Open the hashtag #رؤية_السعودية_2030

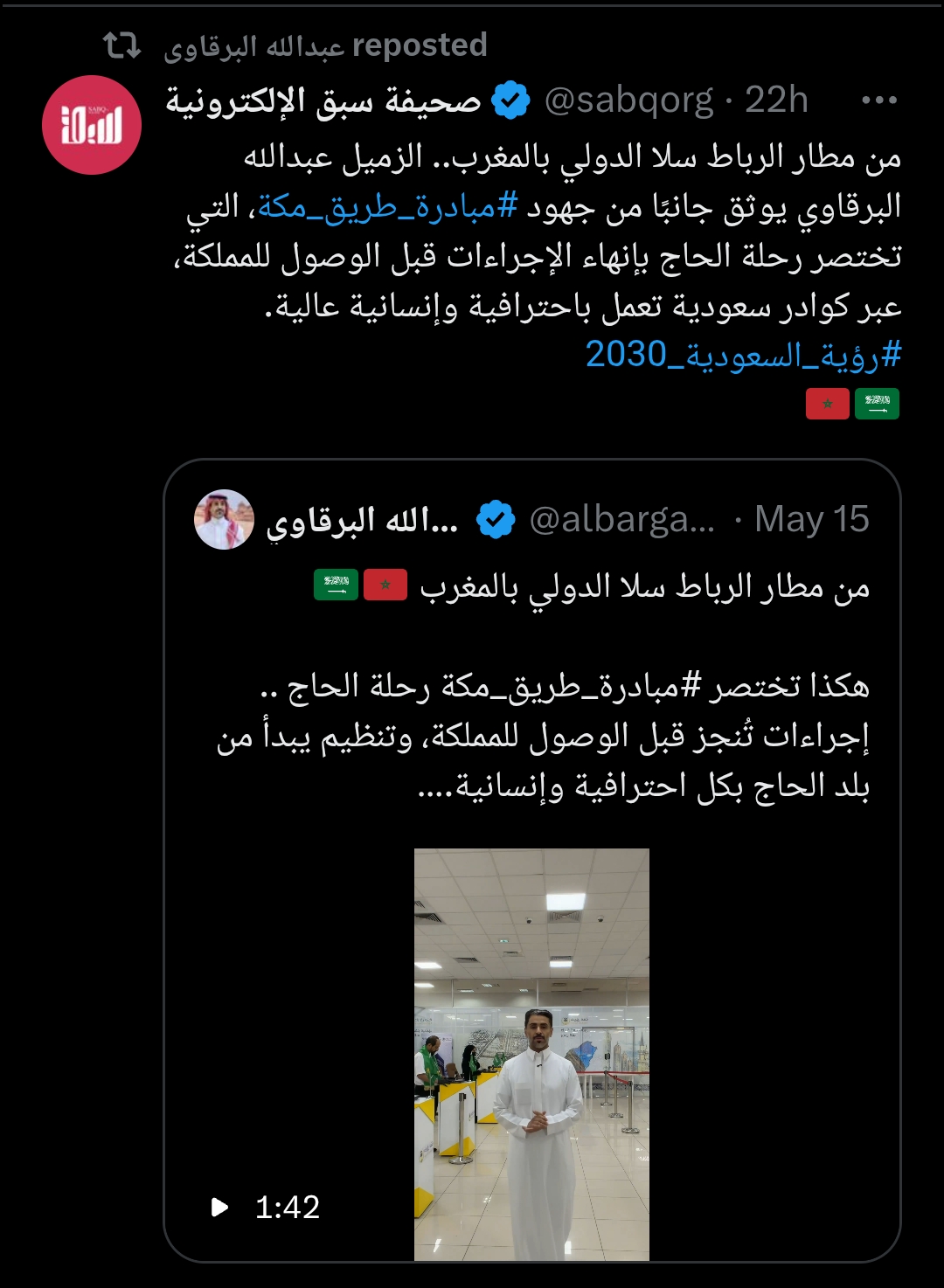(x=743, y=355)
